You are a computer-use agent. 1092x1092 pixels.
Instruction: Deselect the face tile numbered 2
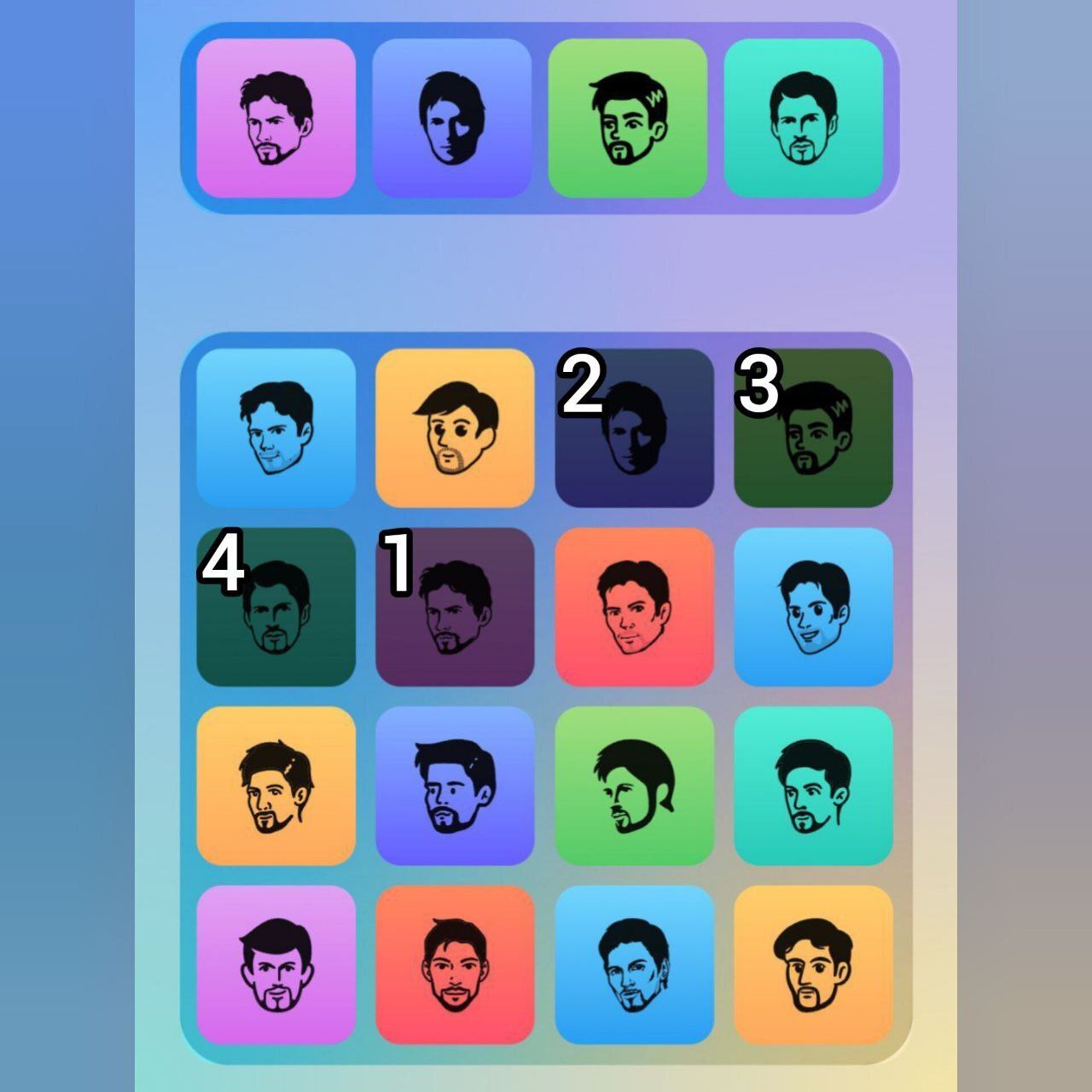634,427
